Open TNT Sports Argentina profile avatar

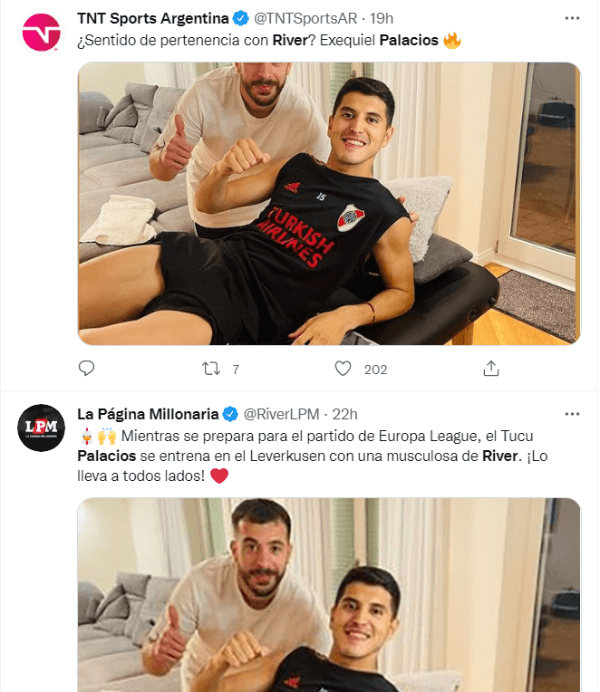41,33
